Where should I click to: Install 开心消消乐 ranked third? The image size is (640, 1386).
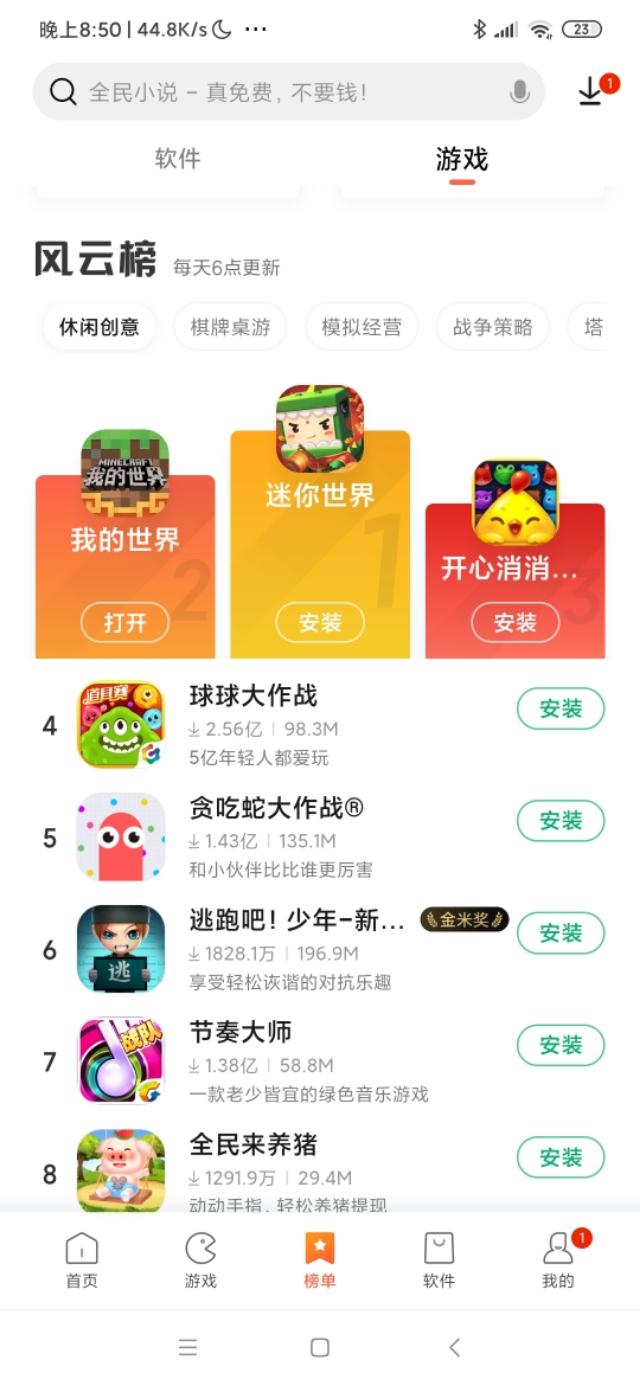pos(515,623)
